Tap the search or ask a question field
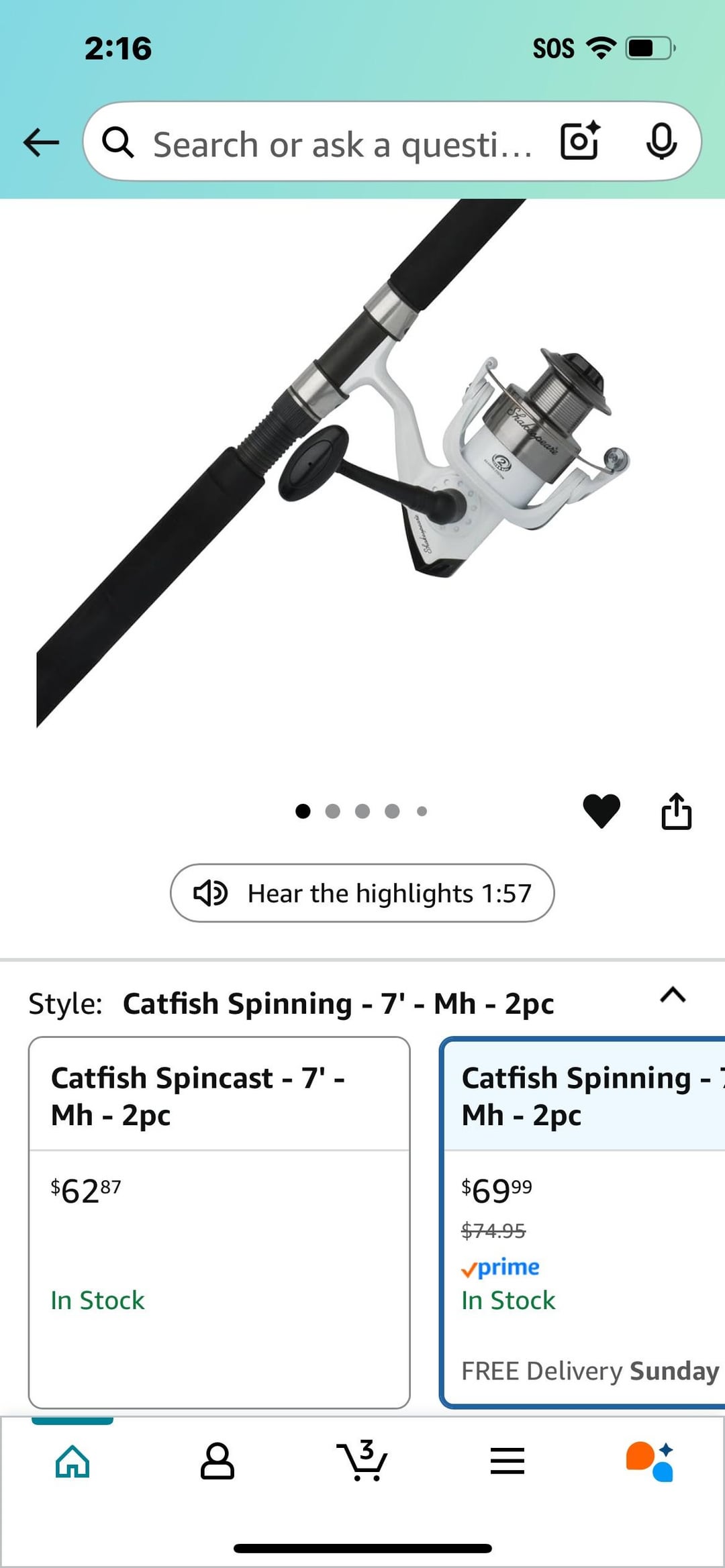The width and height of the screenshot is (725, 1568). pyautogui.click(x=342, y=144)
